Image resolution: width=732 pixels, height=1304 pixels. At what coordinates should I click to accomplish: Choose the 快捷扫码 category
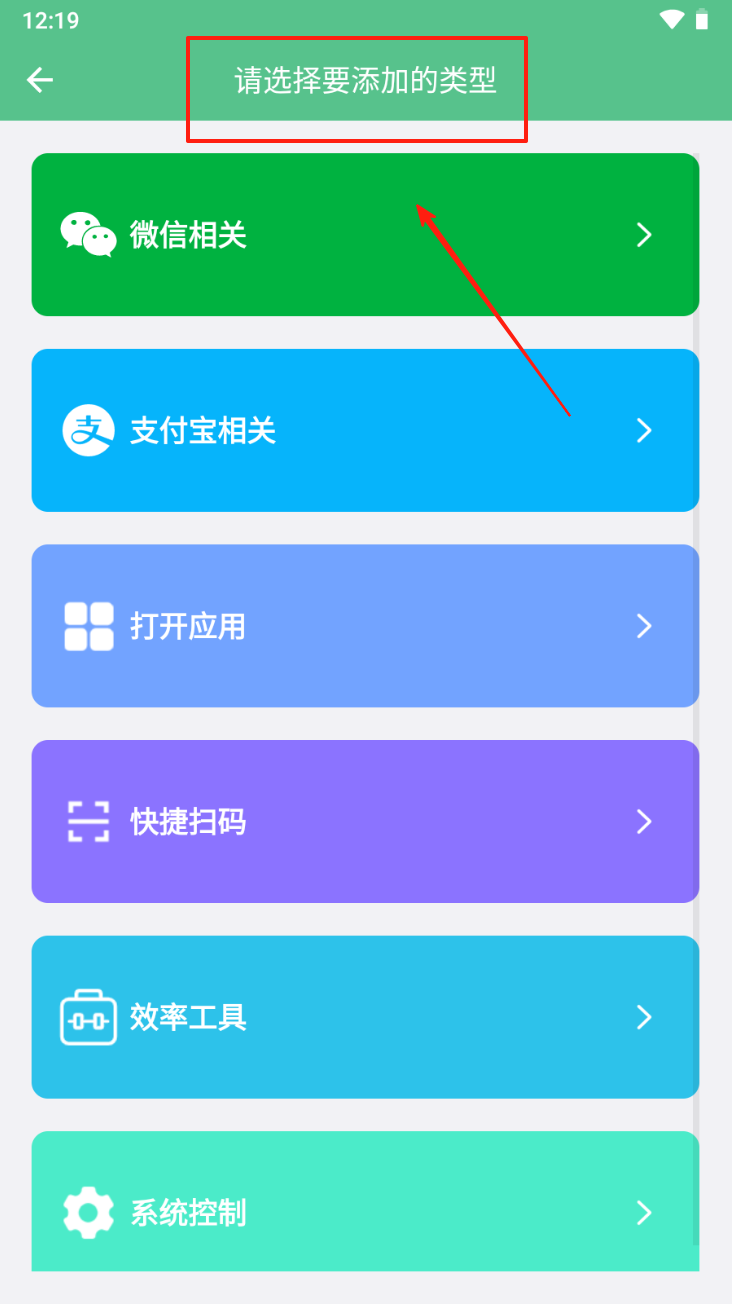coord(365,821)
